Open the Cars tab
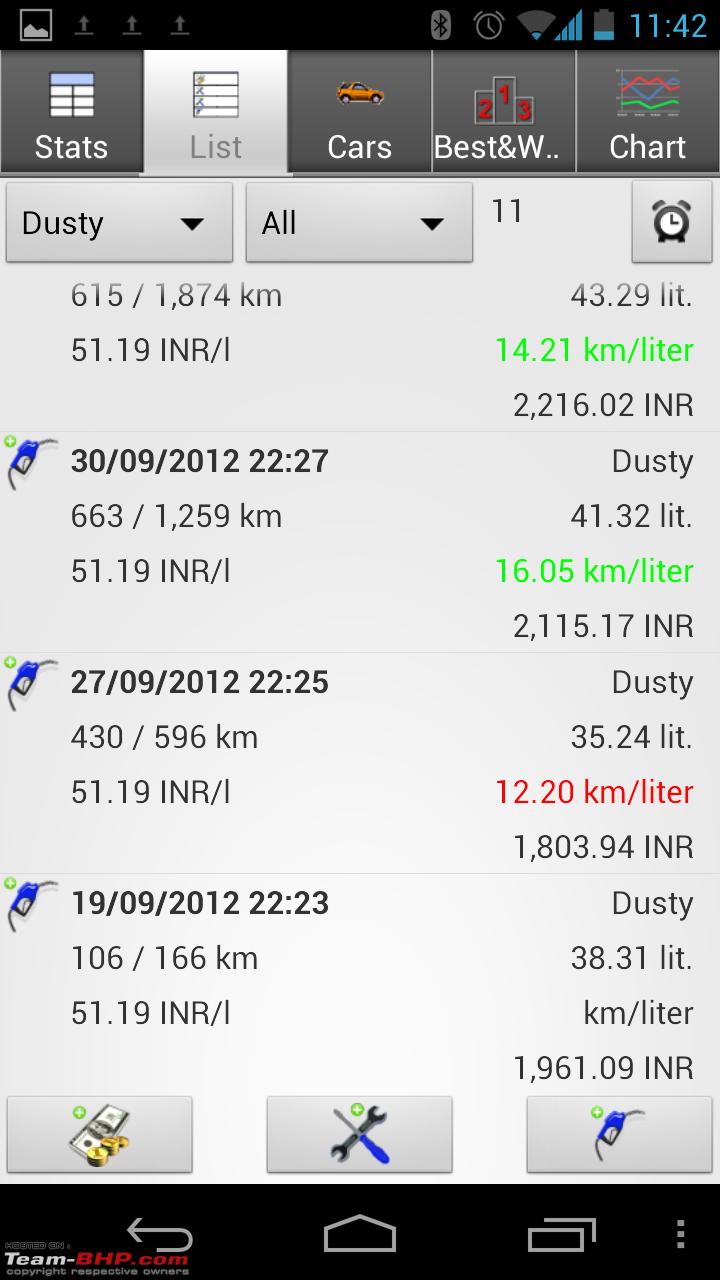Screen dimensions: 720x1280 coord(359,113)
